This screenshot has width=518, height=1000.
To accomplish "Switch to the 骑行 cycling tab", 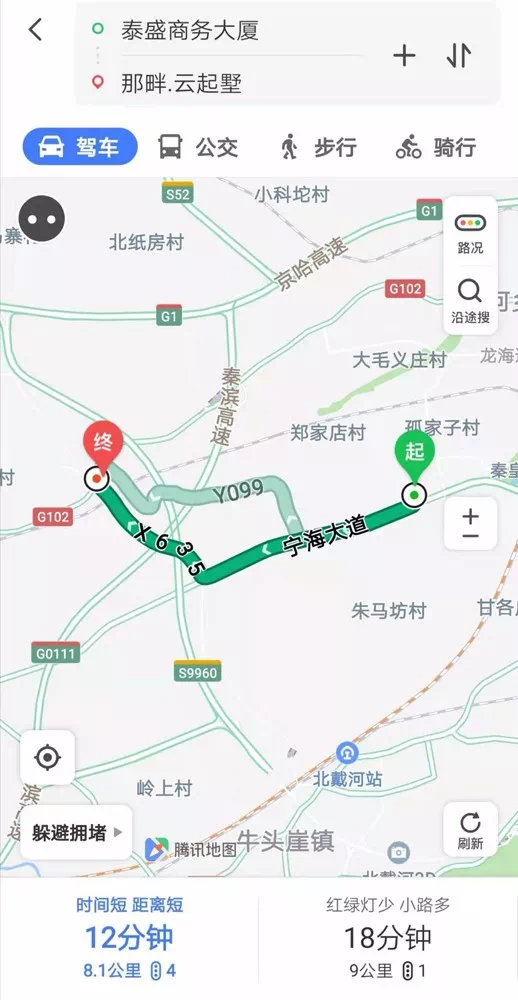I will click(436, 147).
